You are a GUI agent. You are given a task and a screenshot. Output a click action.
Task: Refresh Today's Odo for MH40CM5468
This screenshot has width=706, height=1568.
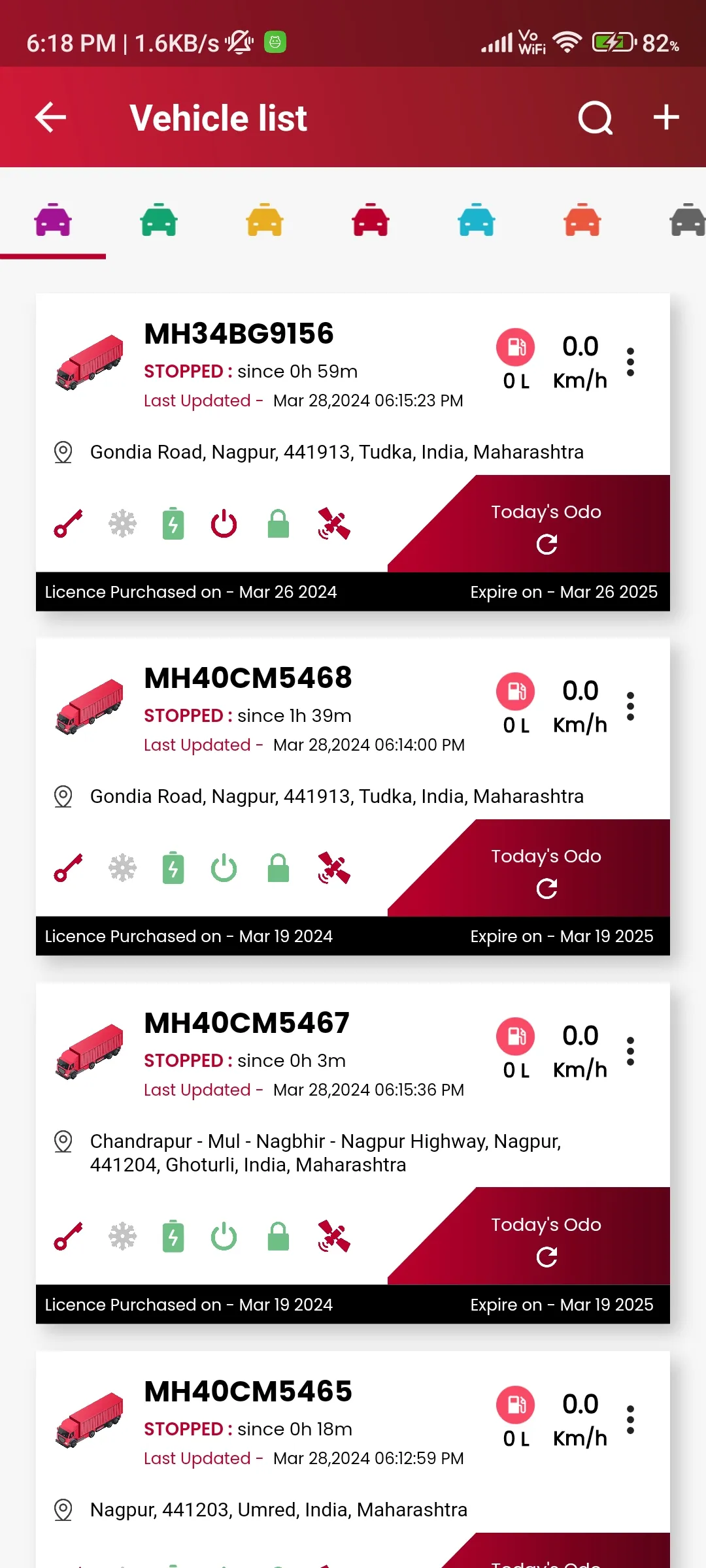[546, 889]
